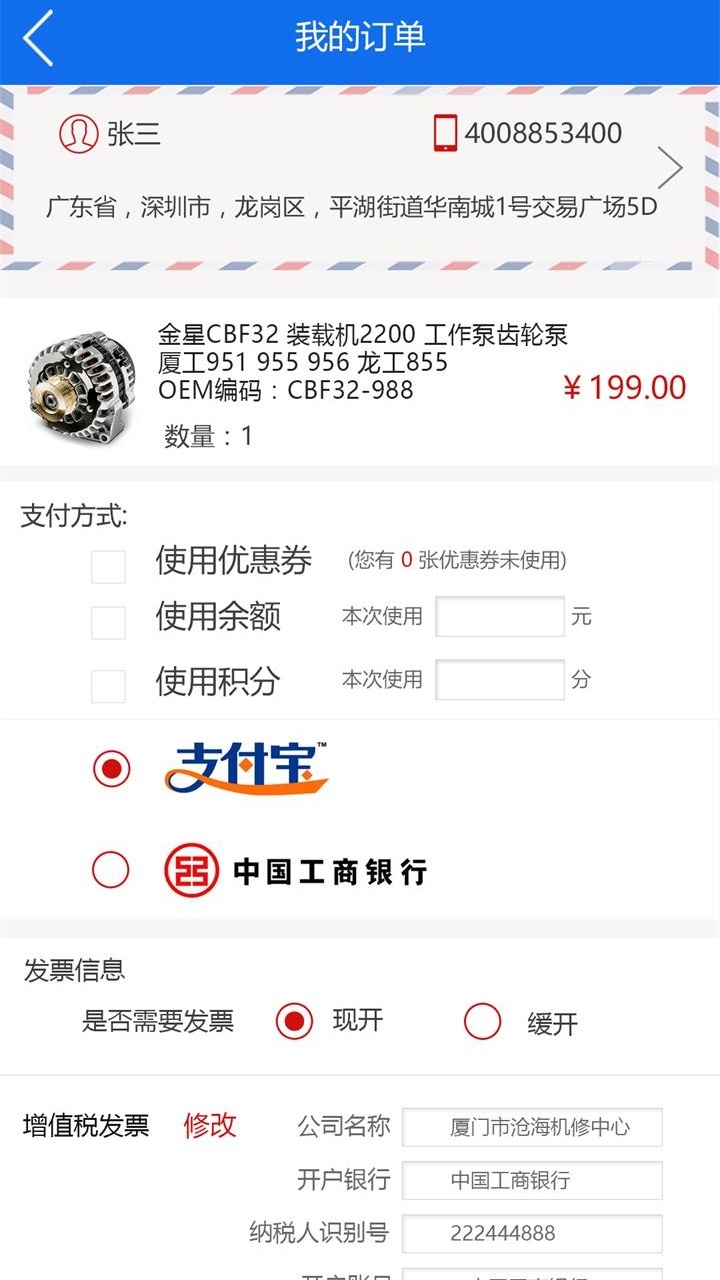Edit the 公司名称 field
Viewport: 720px width, 1280px height.
(532, 1127)
